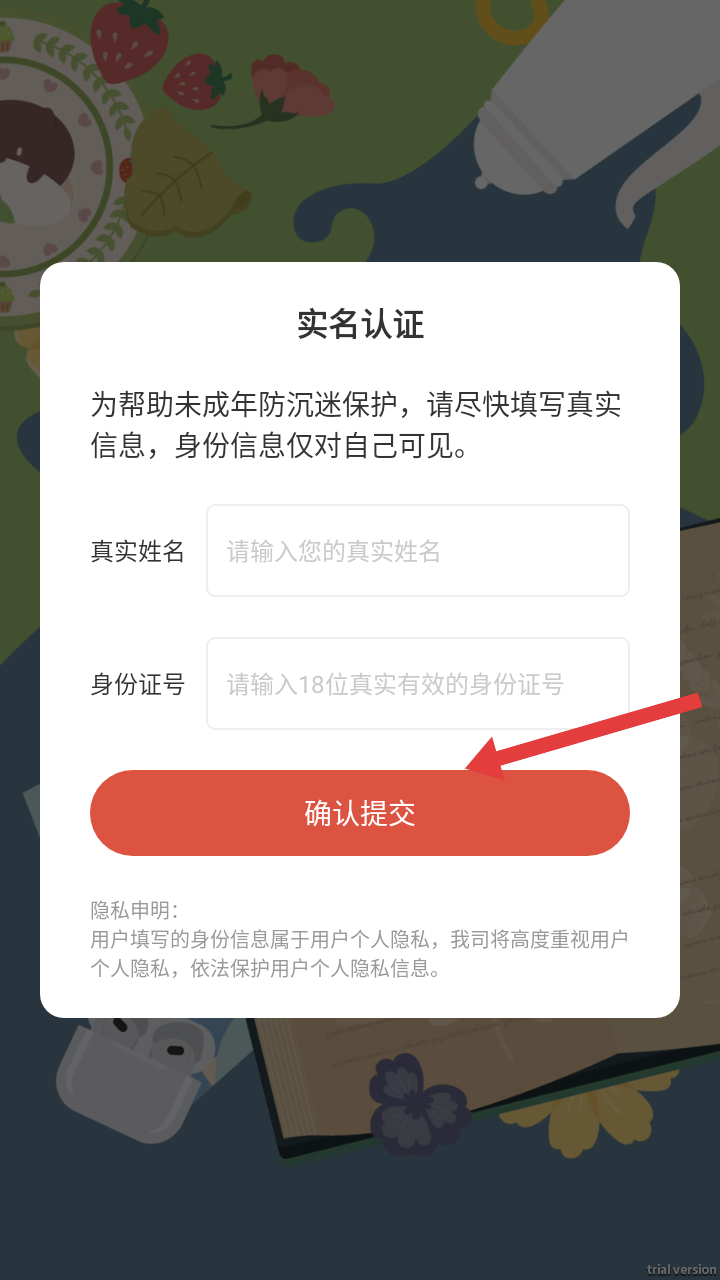The width and height of the screenshot is (720, 1280).
Task: Tap the 真实姓名 real name field
Action: click(x=417, y=551)
